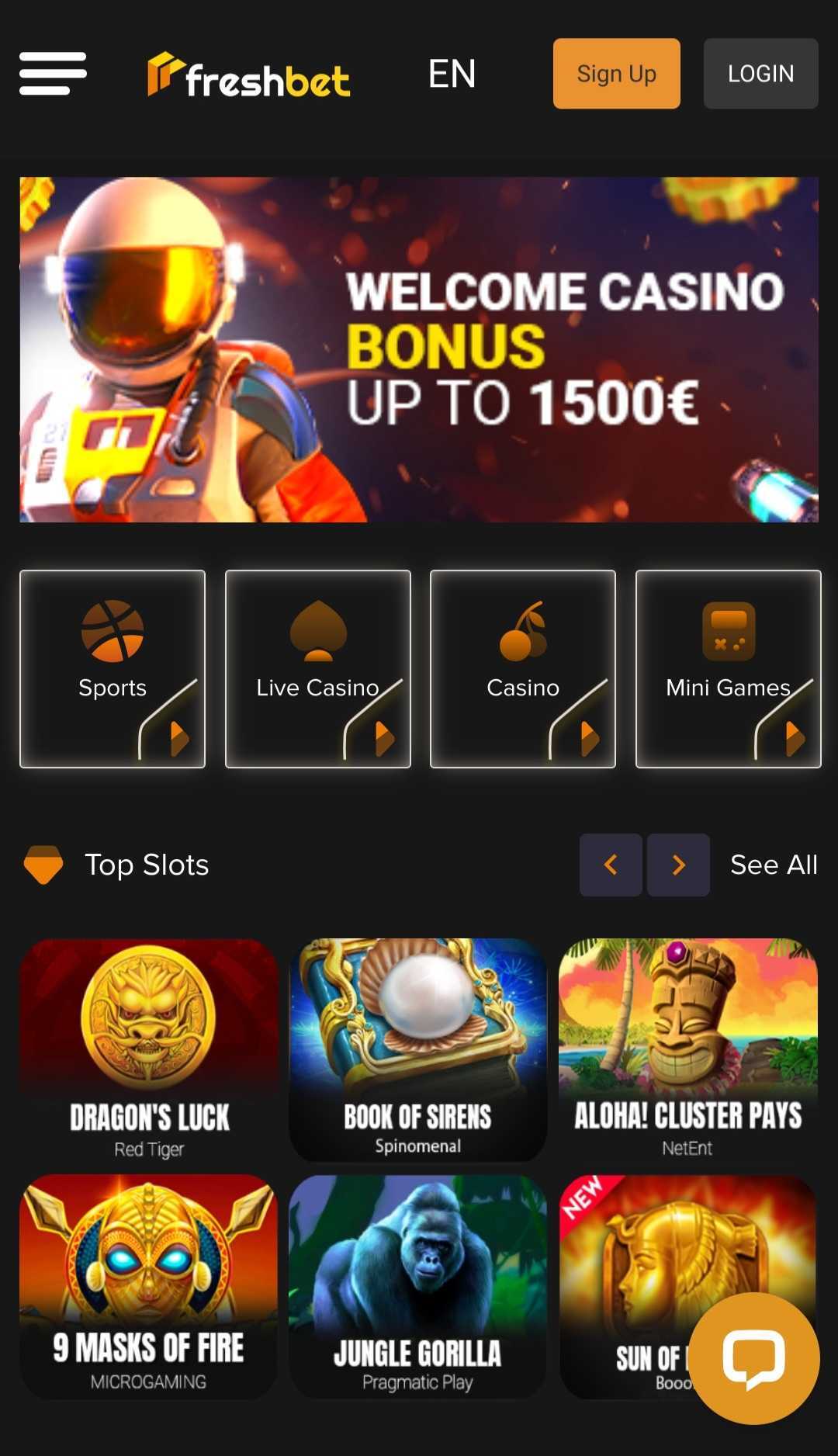Tap the freshbet logo to go home
The image size is (838, 1456).
248,75
